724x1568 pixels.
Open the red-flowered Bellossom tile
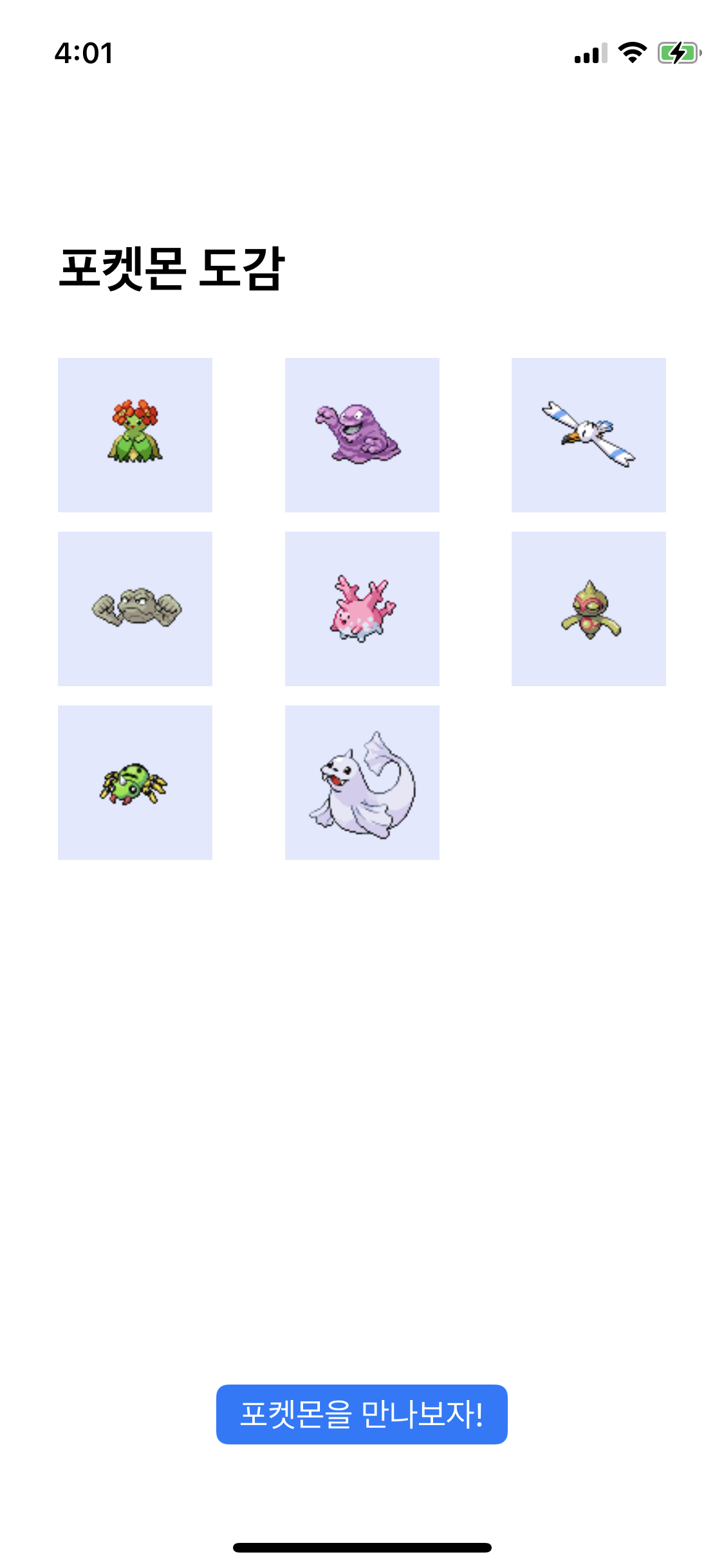pyautogui.click(x=135, y=435)
